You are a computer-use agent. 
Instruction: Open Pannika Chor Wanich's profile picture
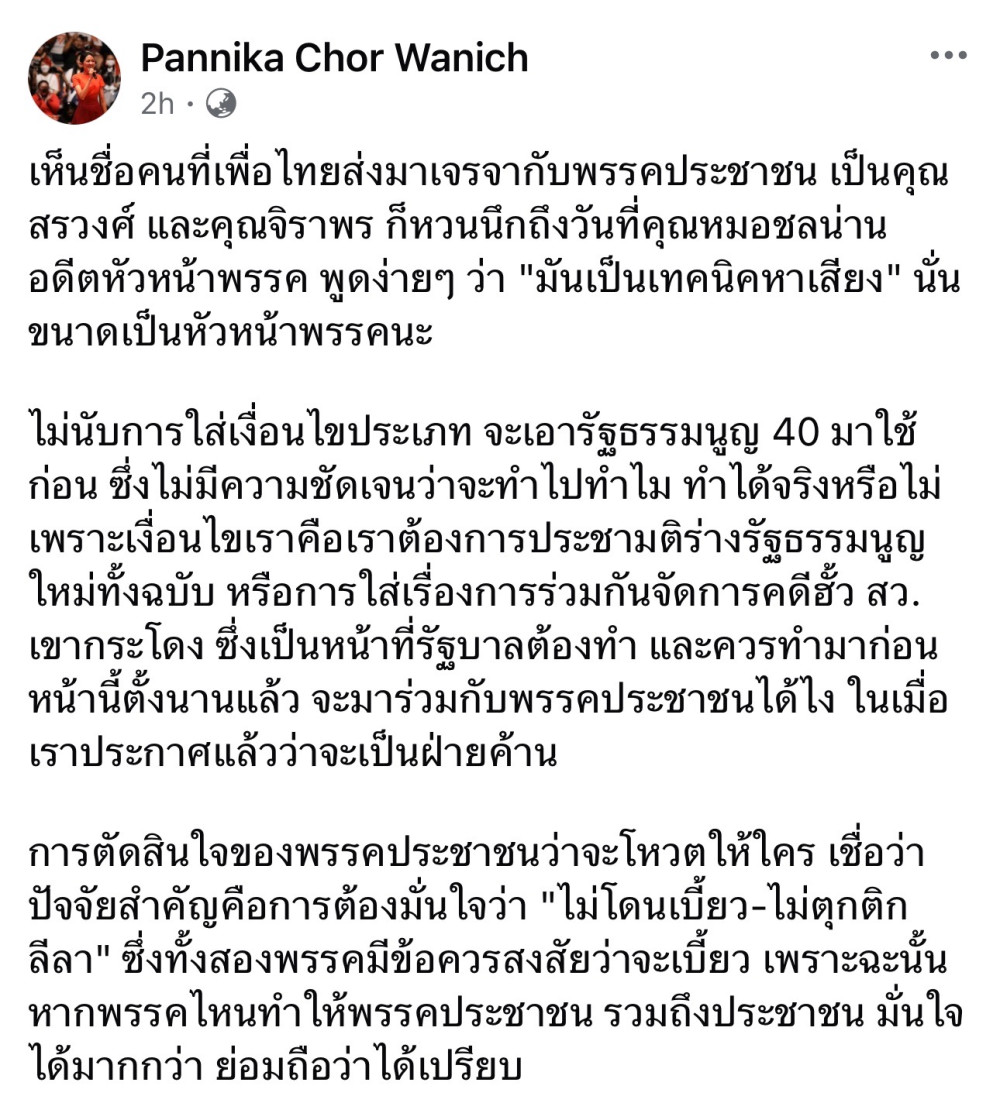point(74,78)
